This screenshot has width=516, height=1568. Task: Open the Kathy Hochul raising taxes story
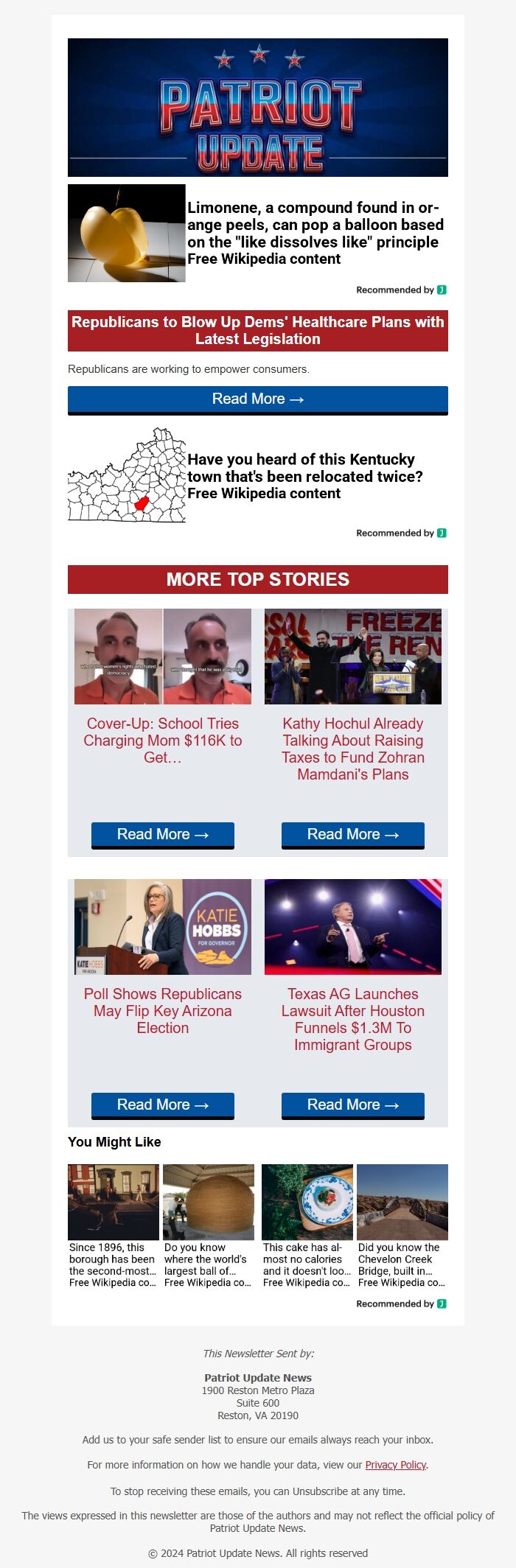[x=352, y=749]
